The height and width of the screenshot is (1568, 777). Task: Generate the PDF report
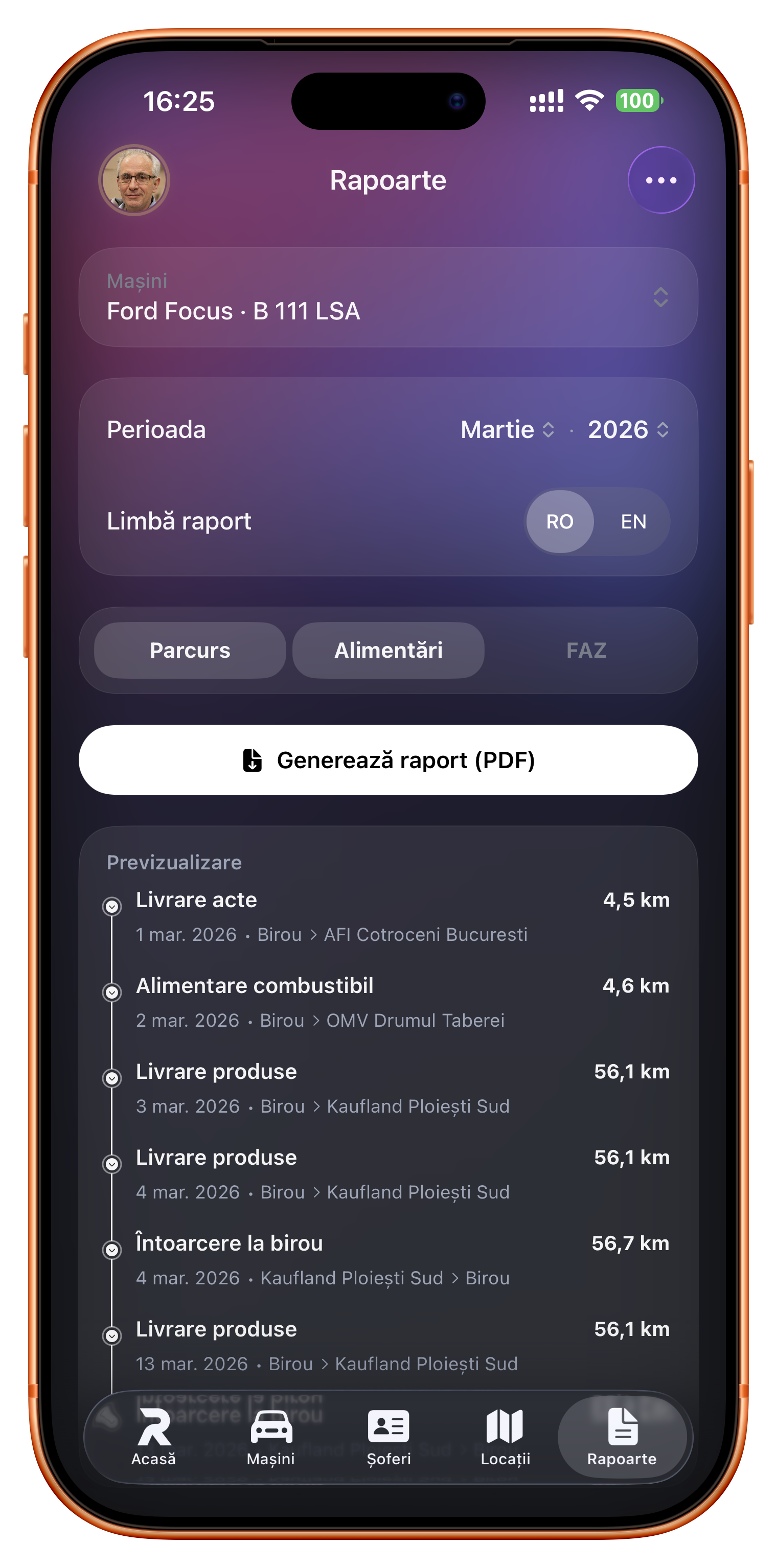click(x=388, y=759)
